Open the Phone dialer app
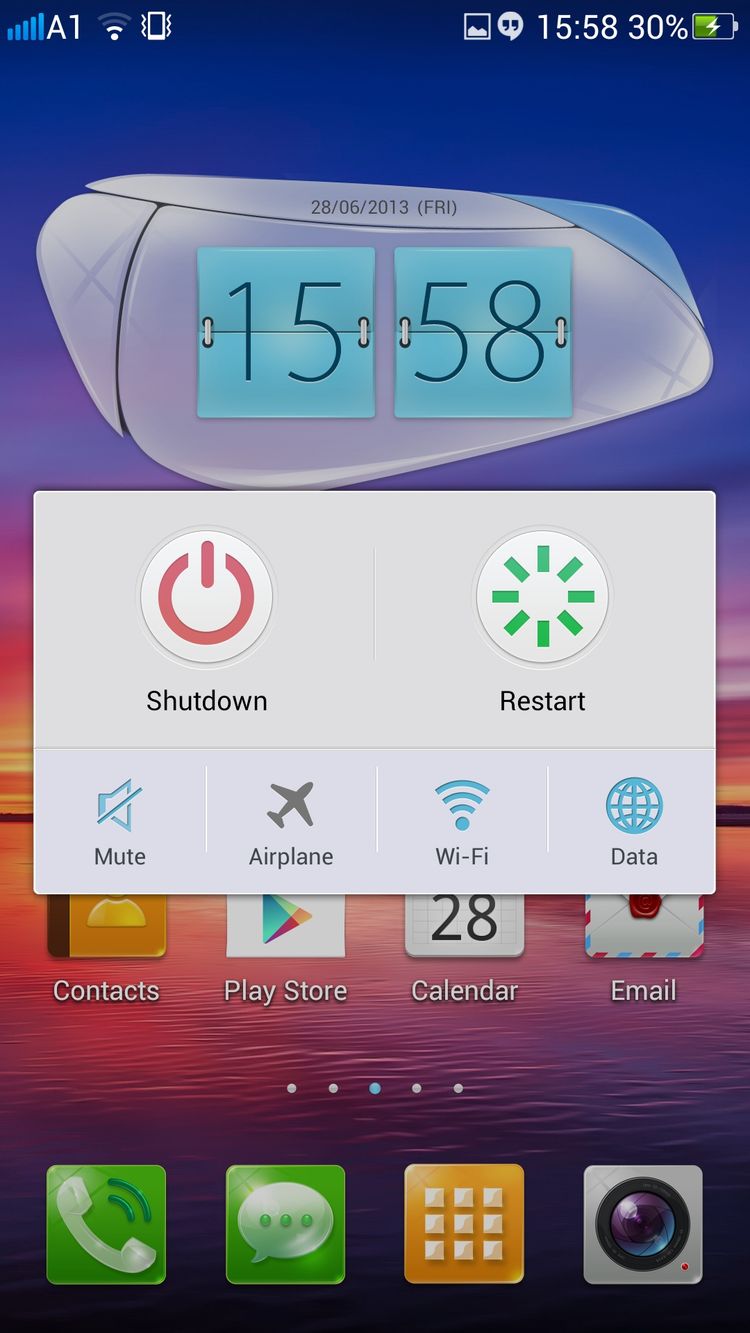Screen dimensions: 750x1333 pyautogui.click(x=106, y=1224)
